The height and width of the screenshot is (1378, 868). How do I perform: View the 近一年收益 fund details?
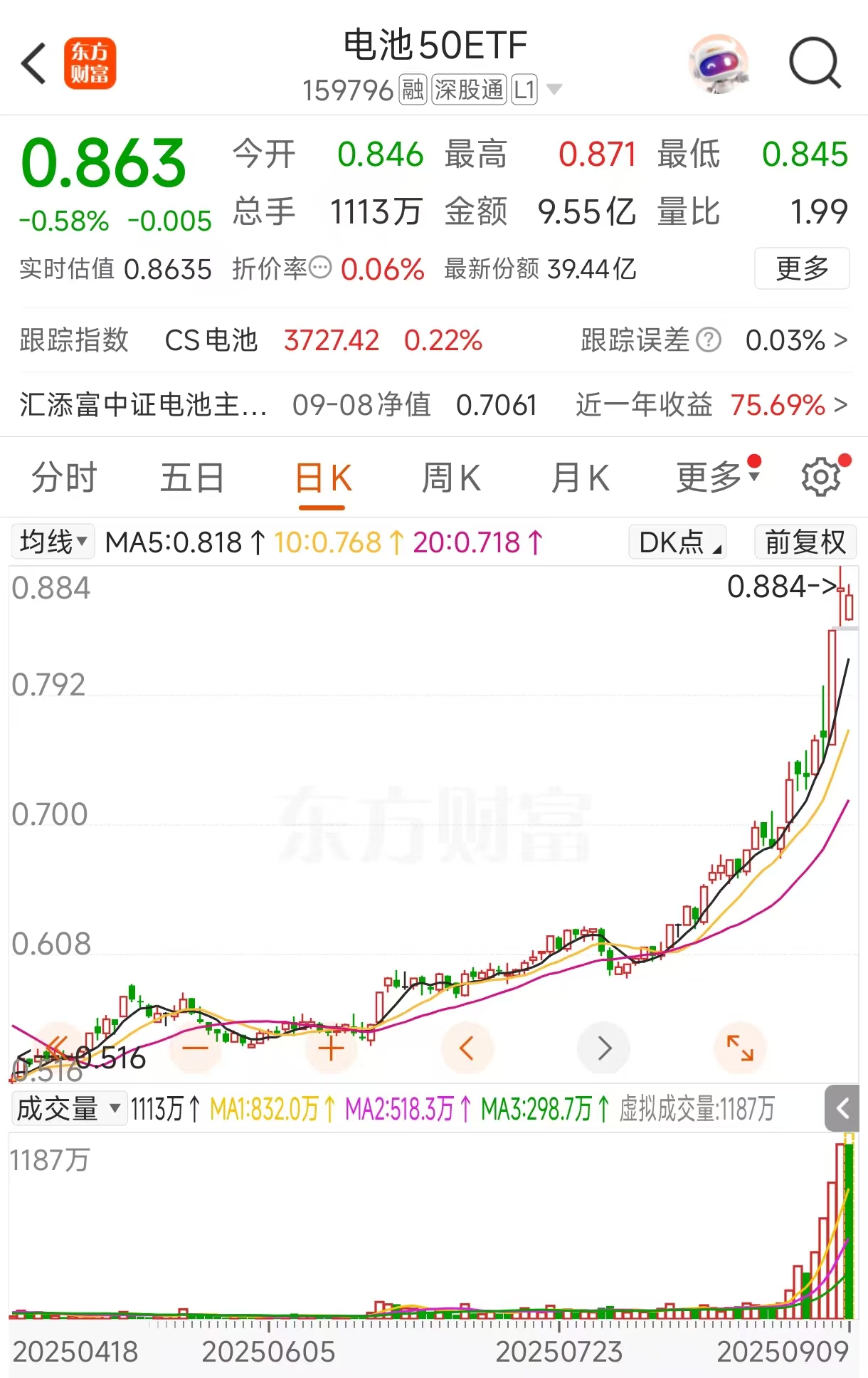(711, 405)
